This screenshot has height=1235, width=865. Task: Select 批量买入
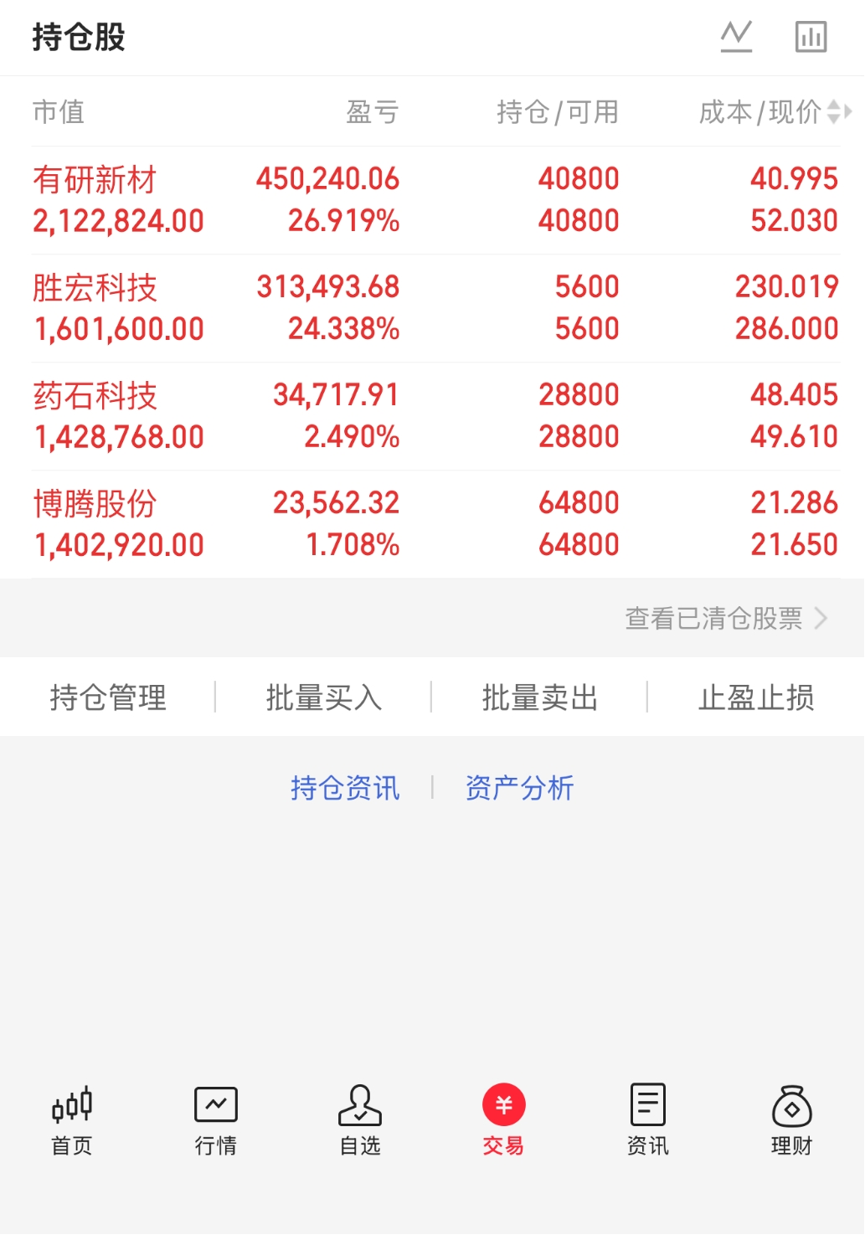324,697
